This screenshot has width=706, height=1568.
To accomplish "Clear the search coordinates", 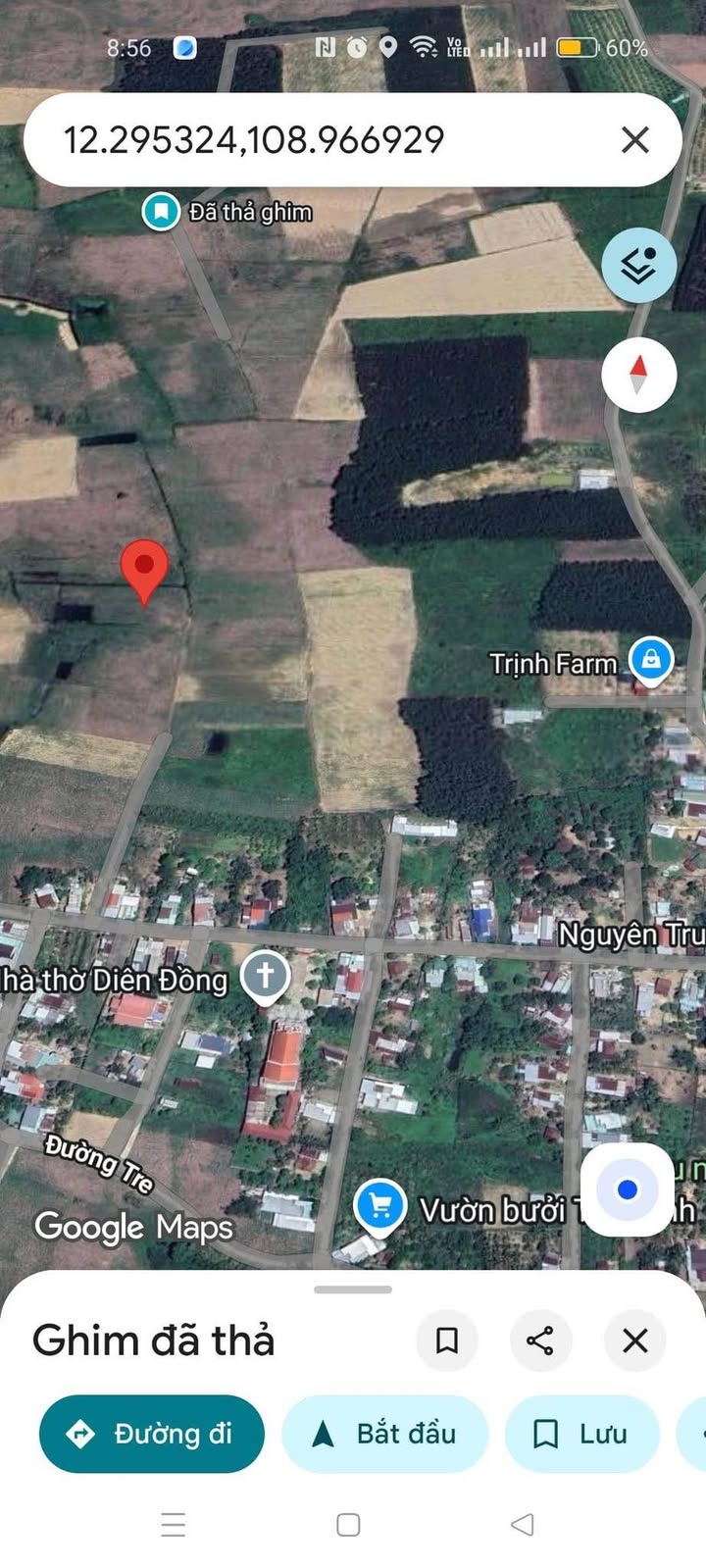I will tap(635, 140).
